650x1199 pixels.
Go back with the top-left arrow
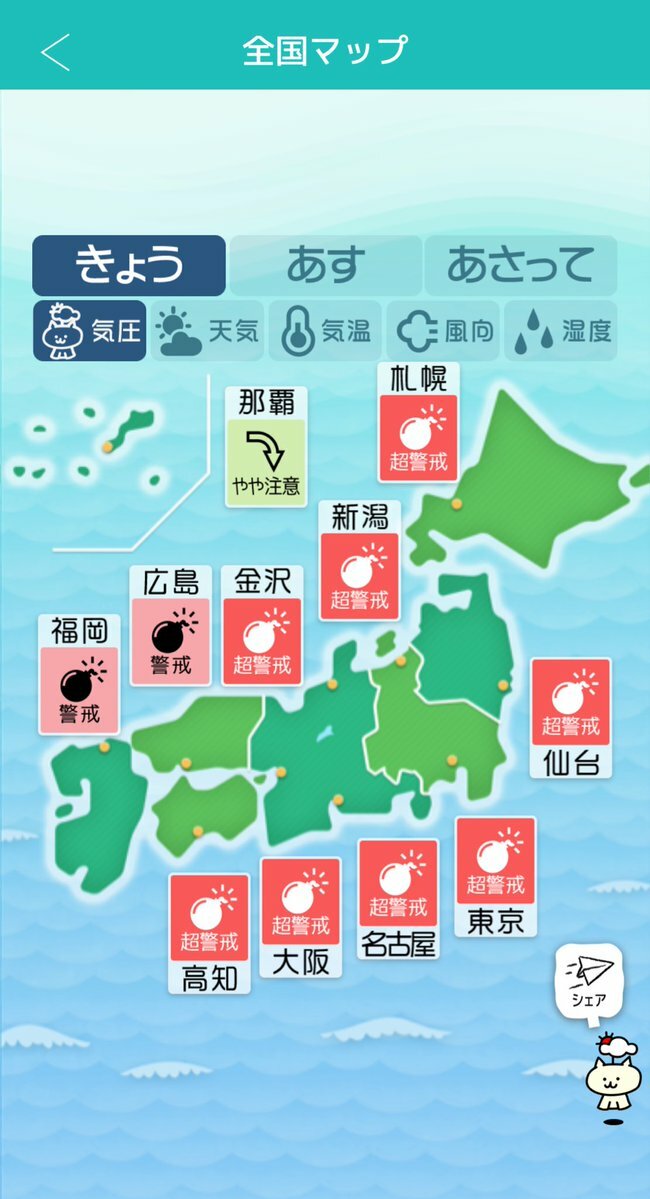55,51
